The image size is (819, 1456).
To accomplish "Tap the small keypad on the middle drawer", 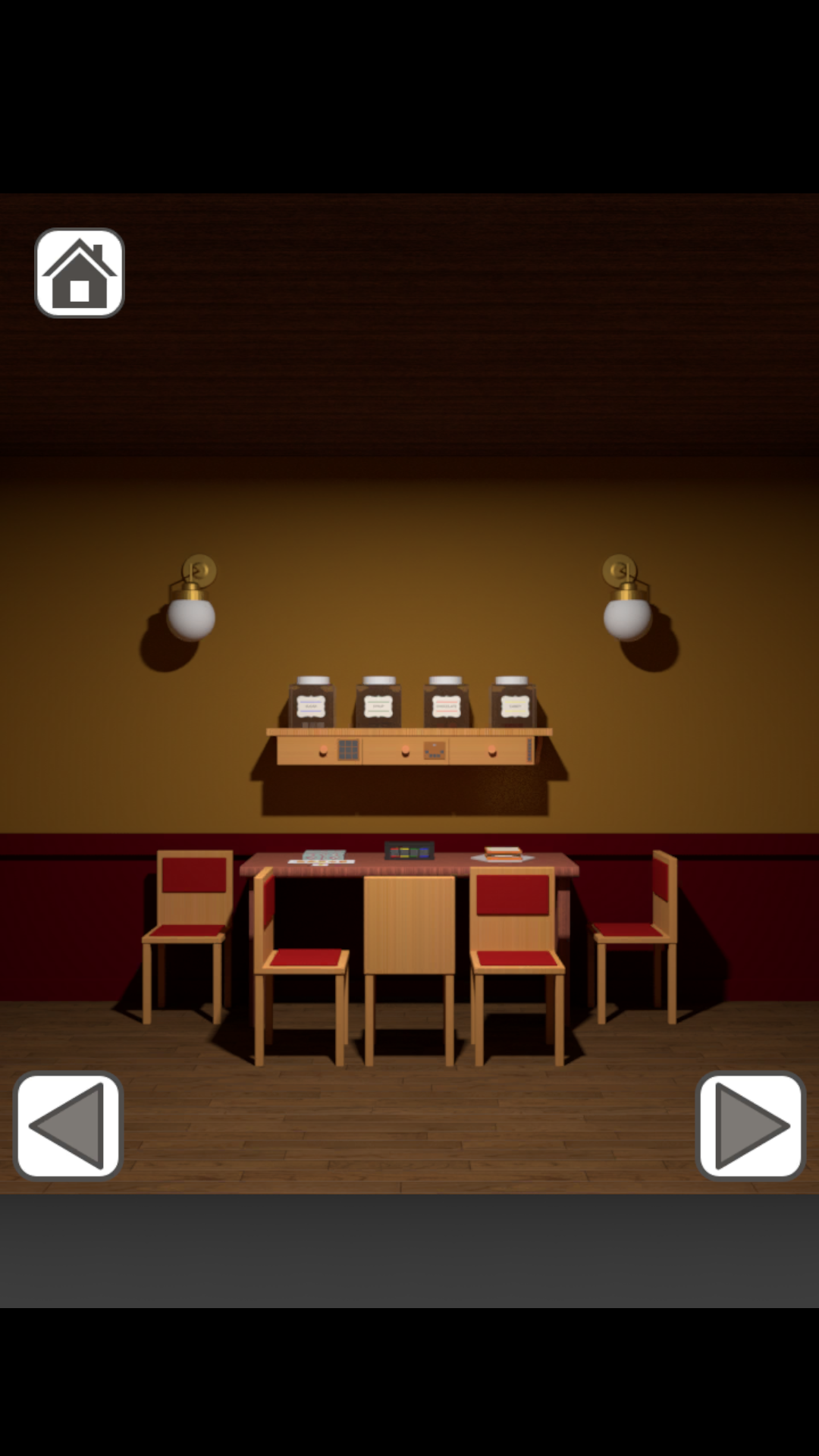I will 434,749.
